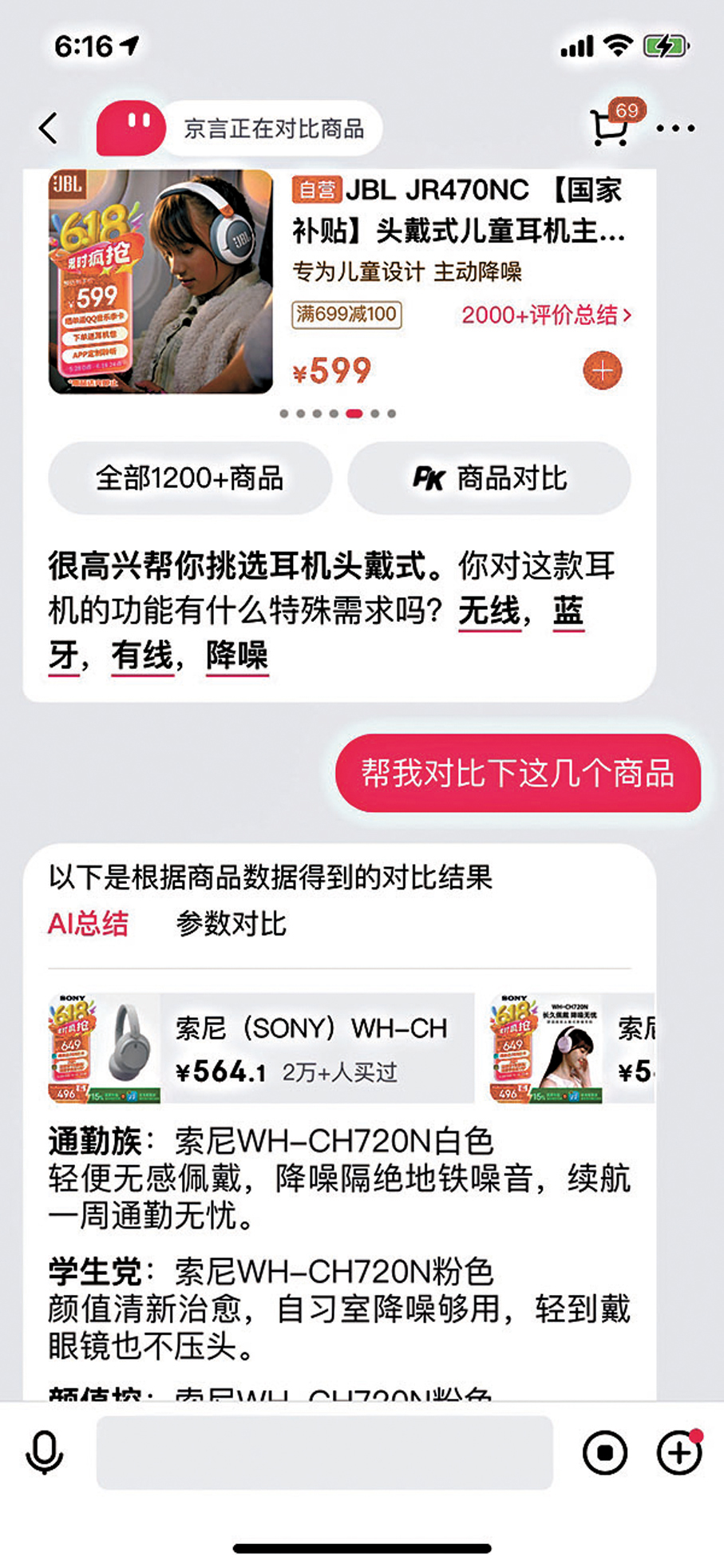Viewport: 724px width, 1568px height.
Task: Select the 蓝牙 suggestion link
Action: coord(568,612)
